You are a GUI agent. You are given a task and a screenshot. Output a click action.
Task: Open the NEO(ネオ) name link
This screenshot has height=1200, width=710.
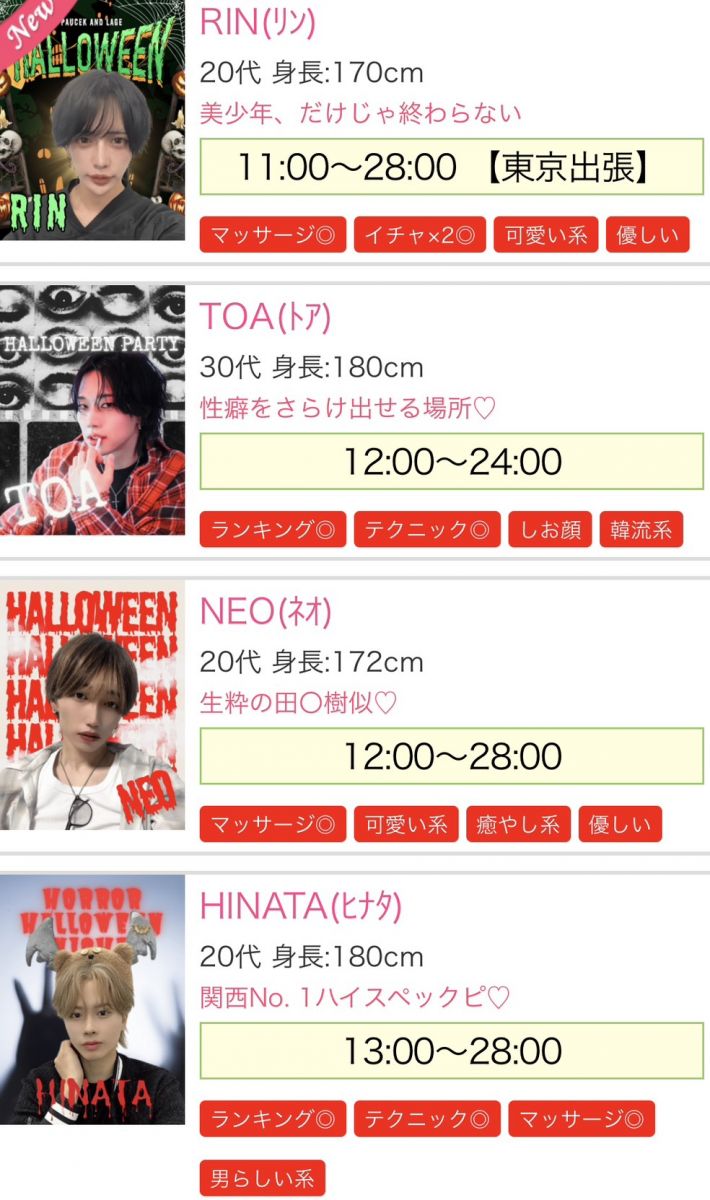(265, 610)
